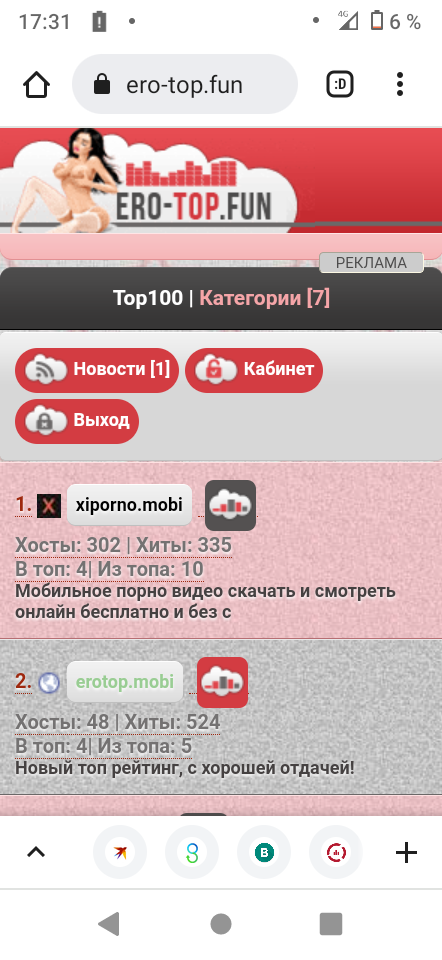Go back with the system back button
The height and width of the screenshot is (960, 442).
109,924
